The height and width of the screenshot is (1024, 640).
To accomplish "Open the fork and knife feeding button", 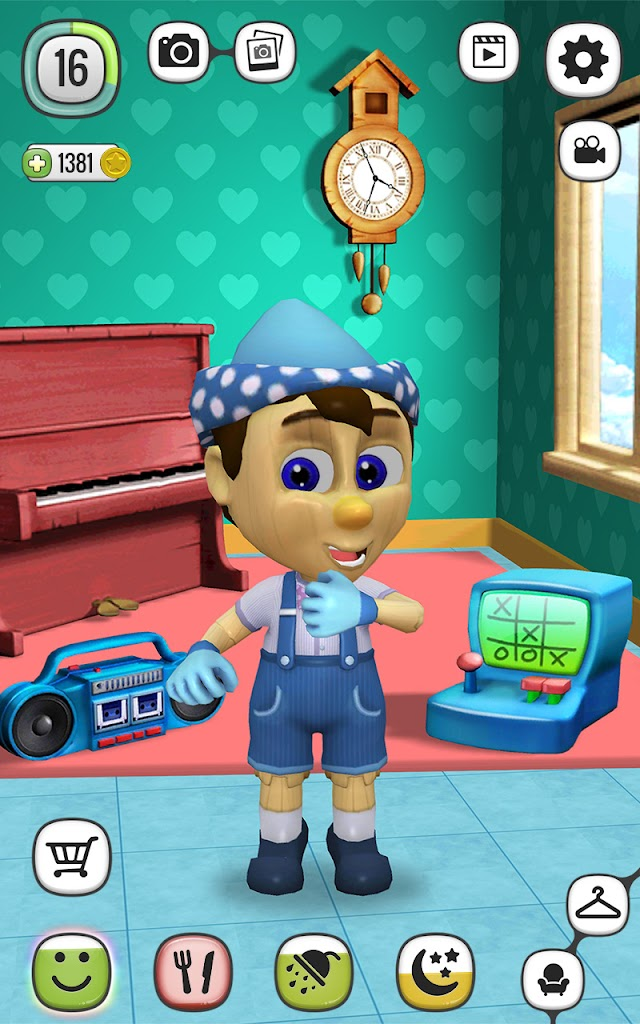I will click(193, 972).
